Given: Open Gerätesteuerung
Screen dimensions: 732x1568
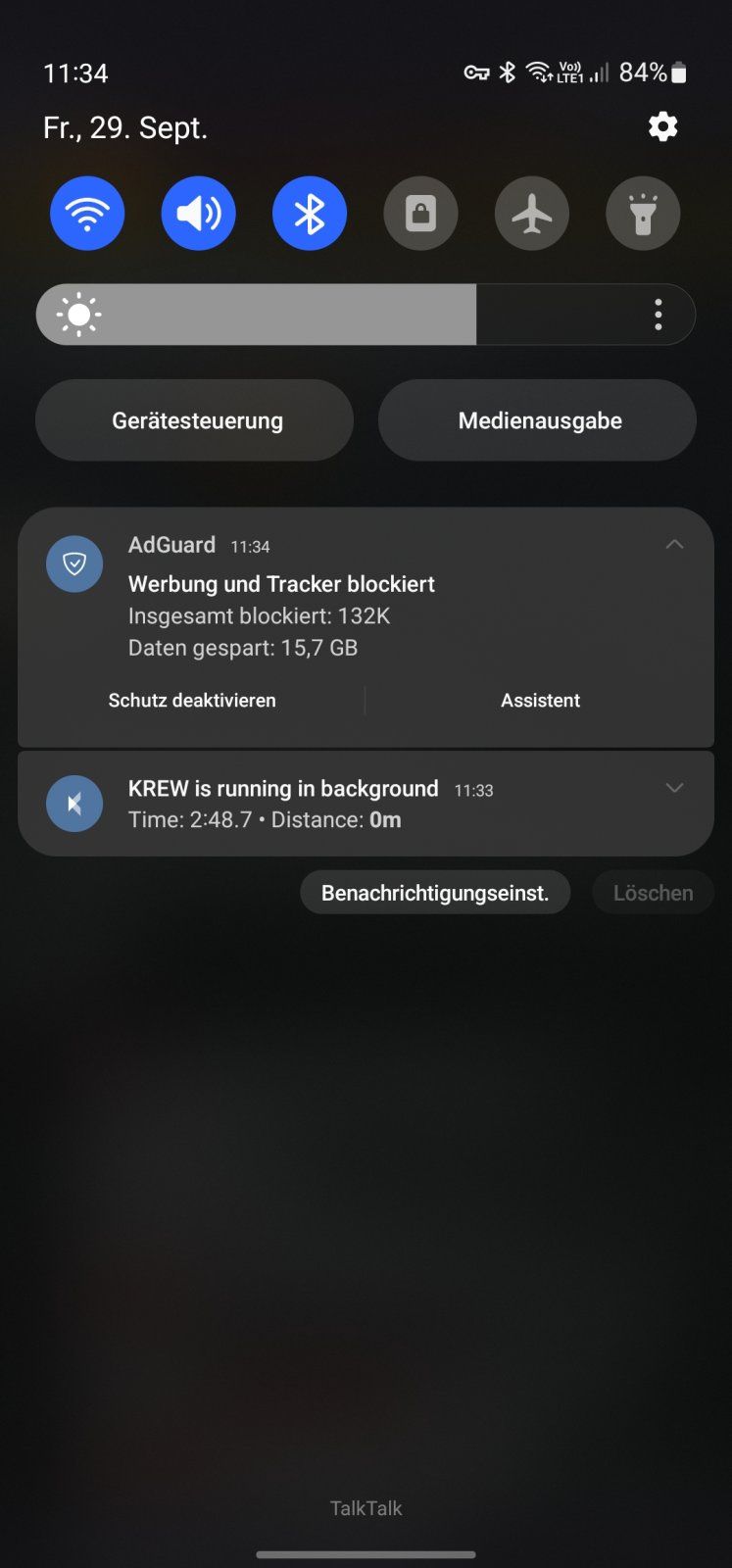Looking at the screenshot, I should tap(197, 420).
